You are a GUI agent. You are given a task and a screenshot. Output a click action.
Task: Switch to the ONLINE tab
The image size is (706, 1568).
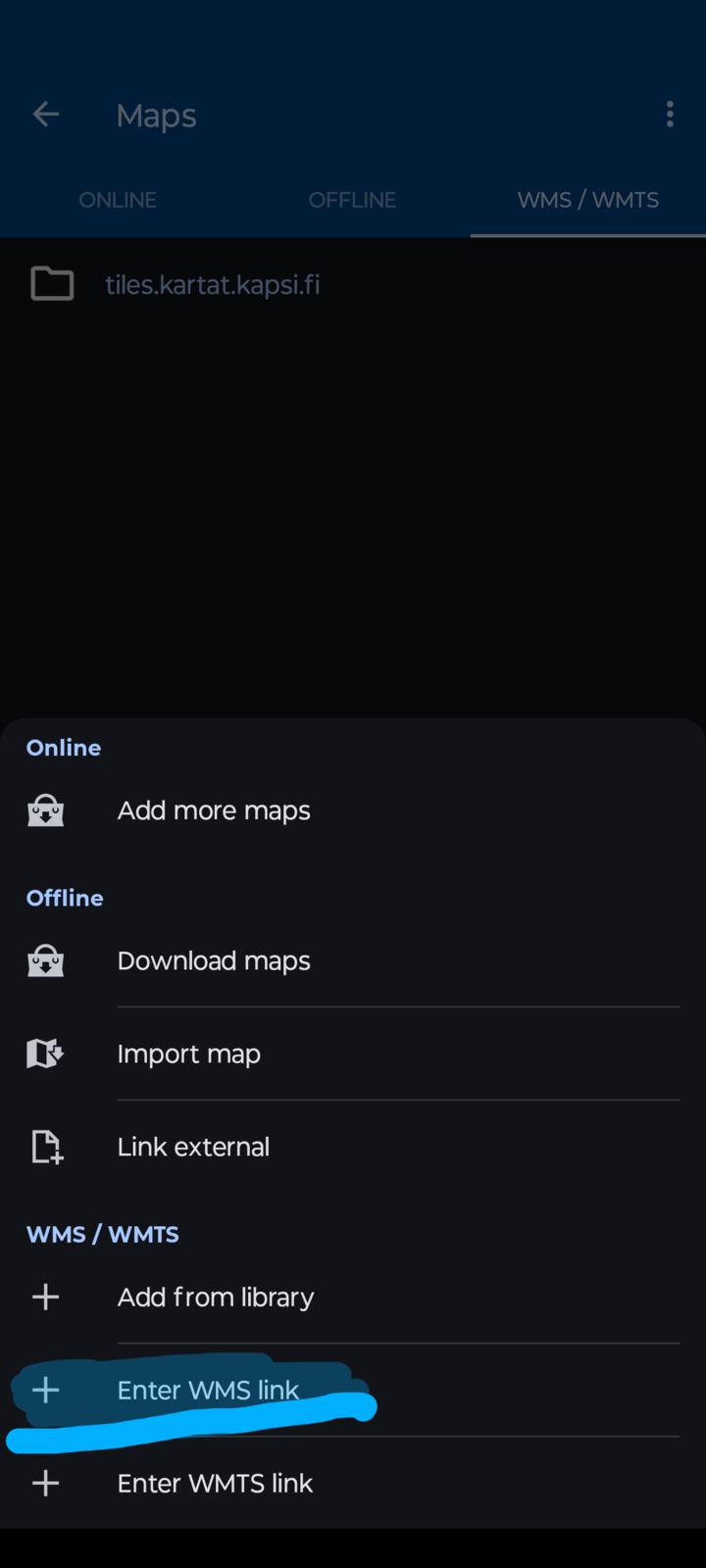[118, 200]
